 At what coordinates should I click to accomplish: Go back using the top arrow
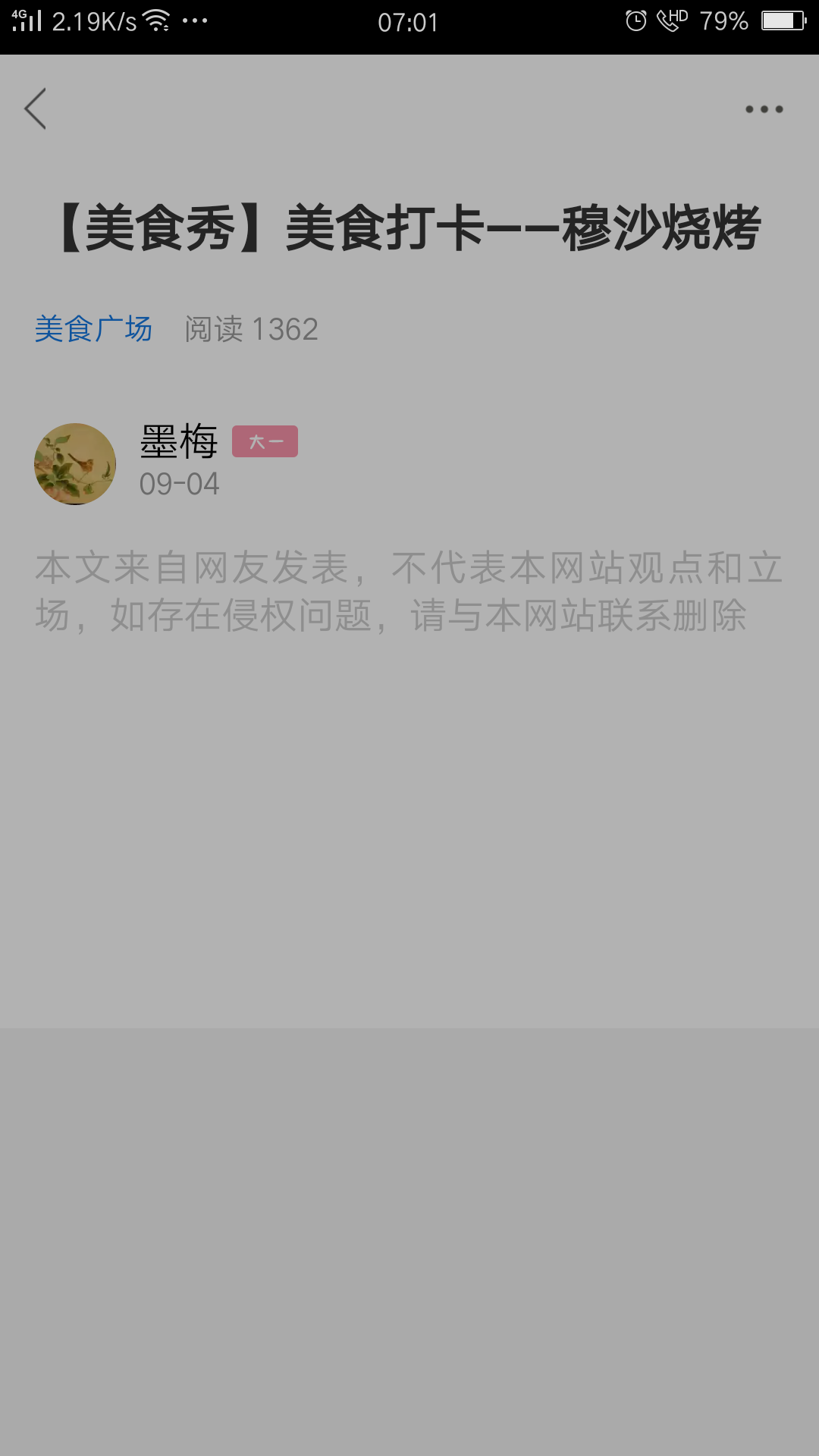pos(36,108)
